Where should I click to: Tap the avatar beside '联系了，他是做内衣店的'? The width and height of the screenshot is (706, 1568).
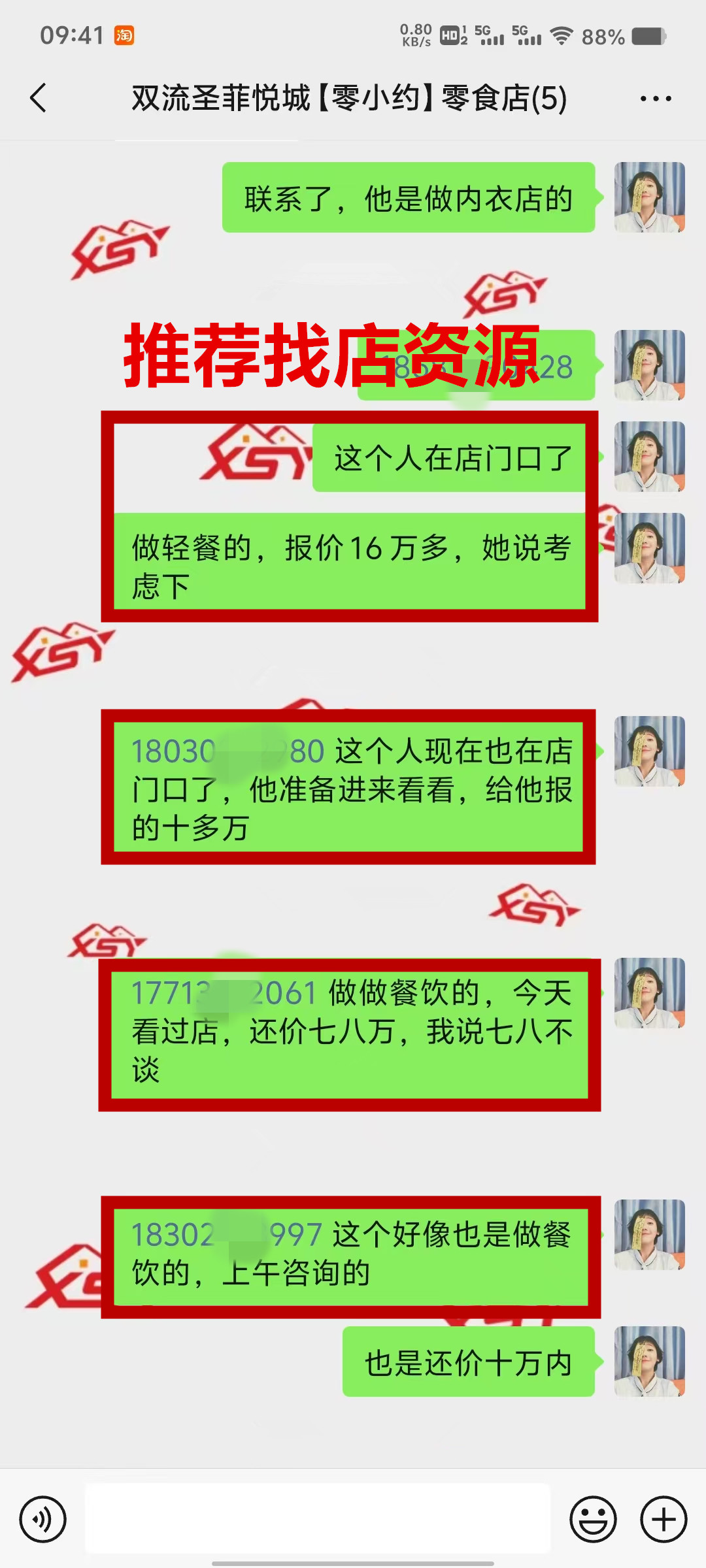pos(649,197)
